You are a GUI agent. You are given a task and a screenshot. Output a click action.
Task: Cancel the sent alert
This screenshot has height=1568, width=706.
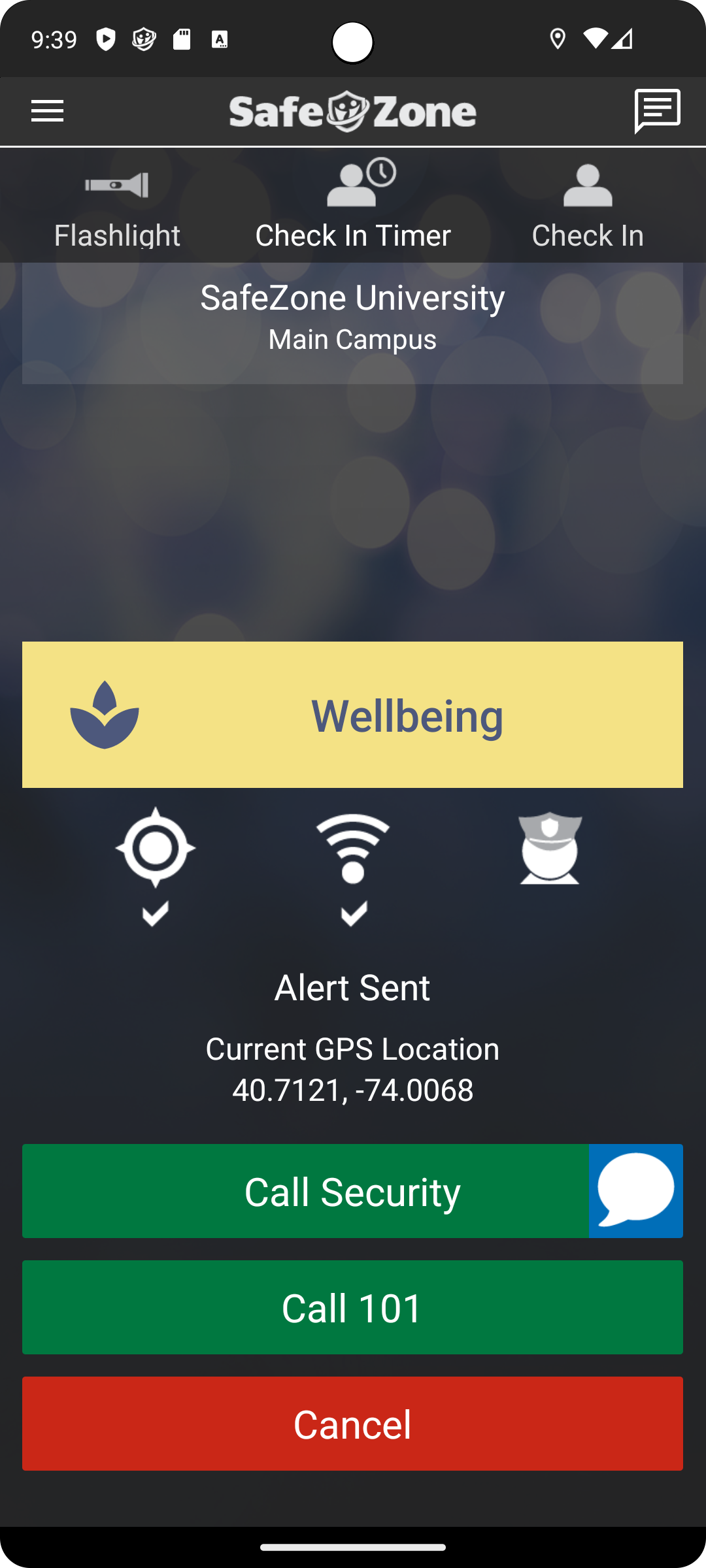click(x=353, y=1424)
